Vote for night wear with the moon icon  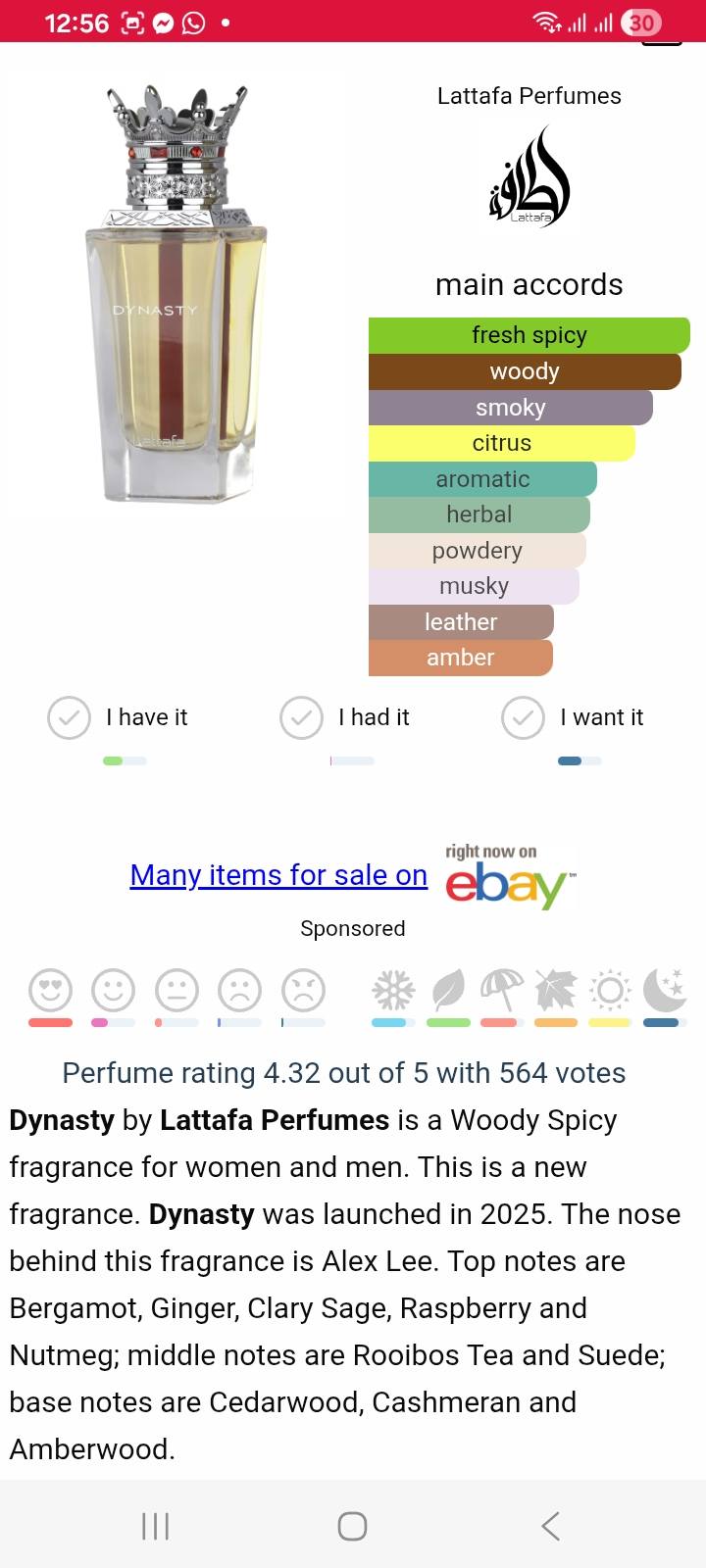click(x=665, y=991)
